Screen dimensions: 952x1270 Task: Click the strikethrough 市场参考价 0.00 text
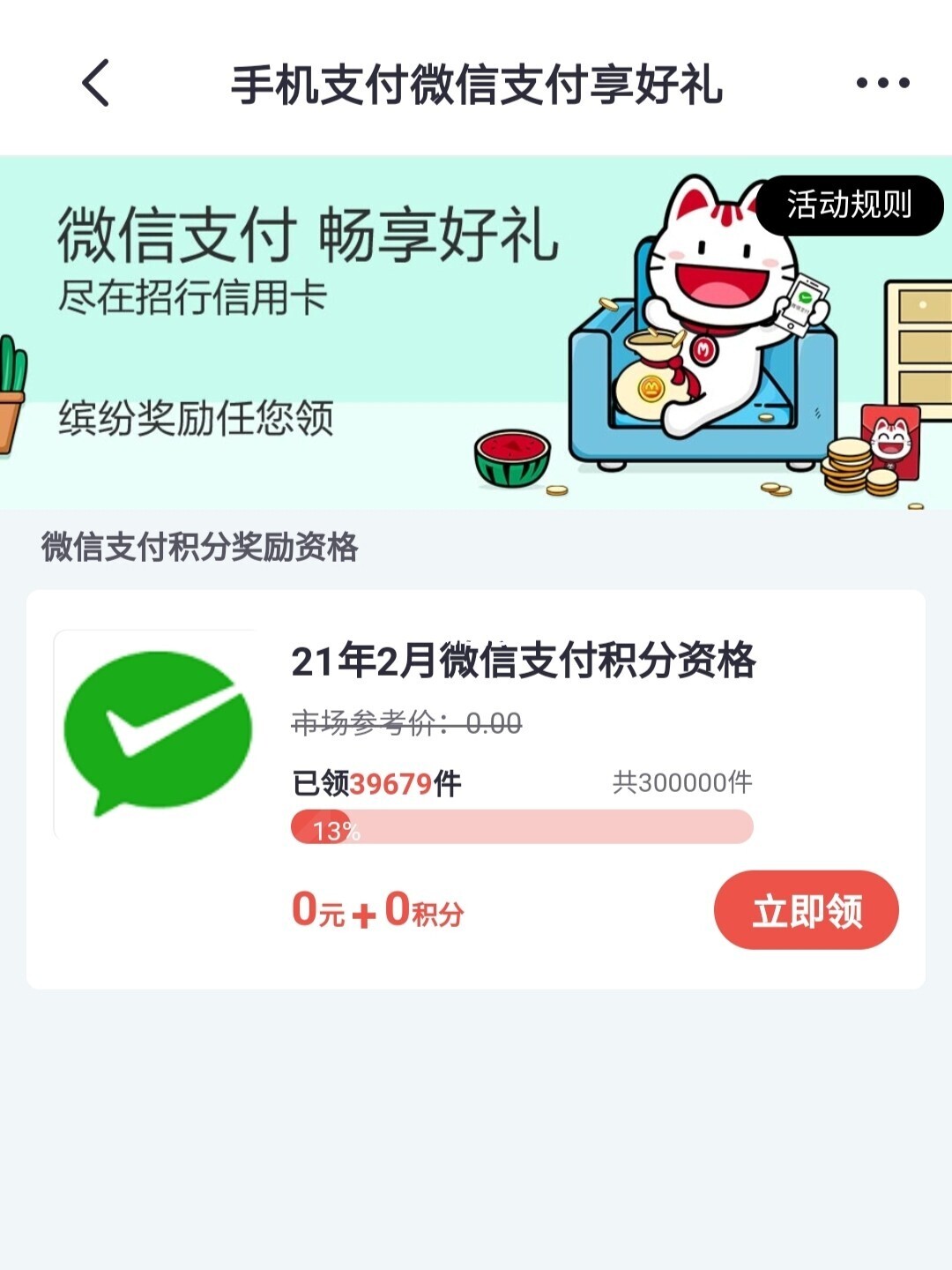[x=405, y=723]
